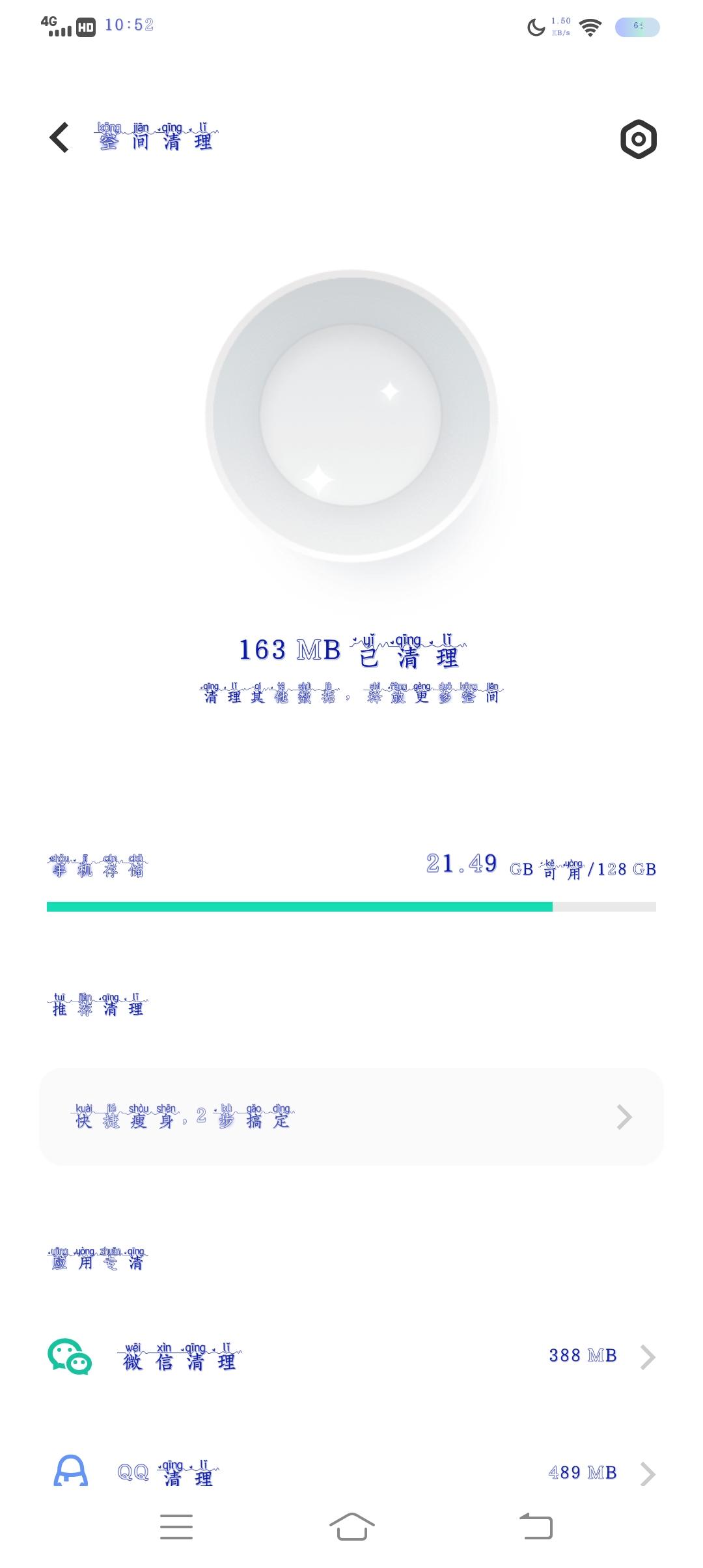Tap the Wi-Fi icon in status bar
This screenshot has width=703, height=1568.
coord(589,27)
